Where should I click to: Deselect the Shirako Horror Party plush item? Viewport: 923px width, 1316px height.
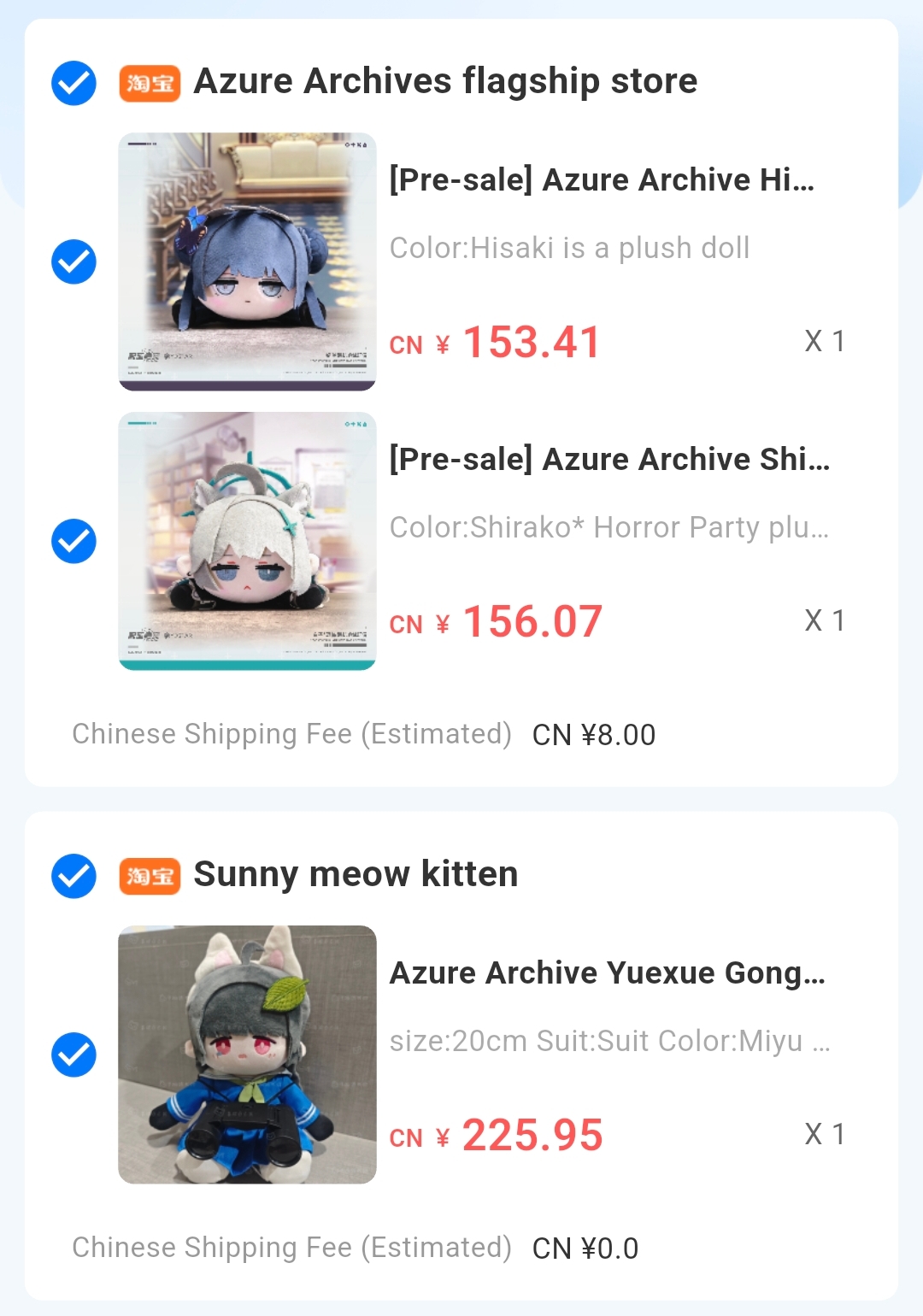point(73,541)
